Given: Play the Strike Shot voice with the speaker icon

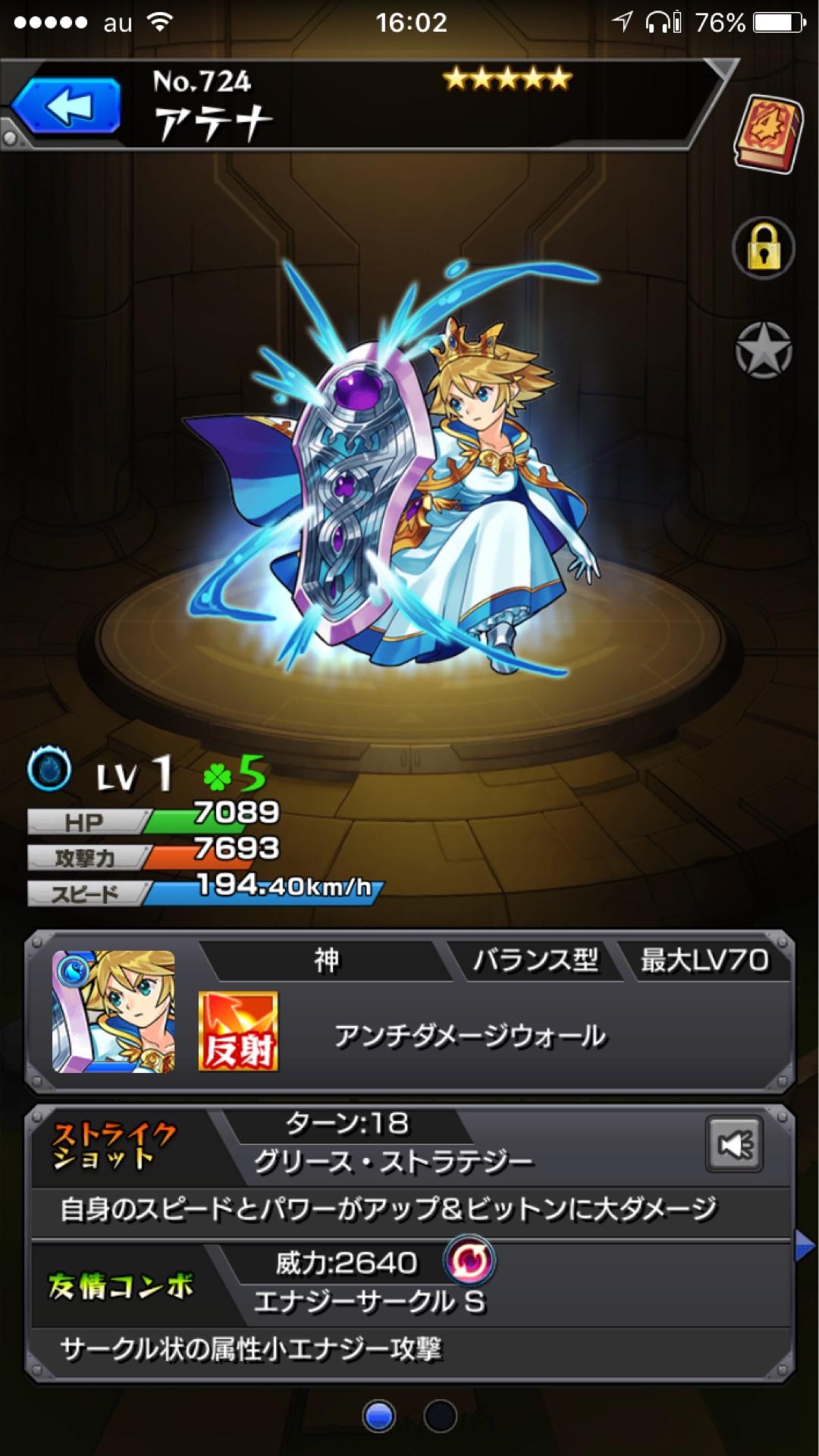Looking at the screenshot, I should (734, 1144).
